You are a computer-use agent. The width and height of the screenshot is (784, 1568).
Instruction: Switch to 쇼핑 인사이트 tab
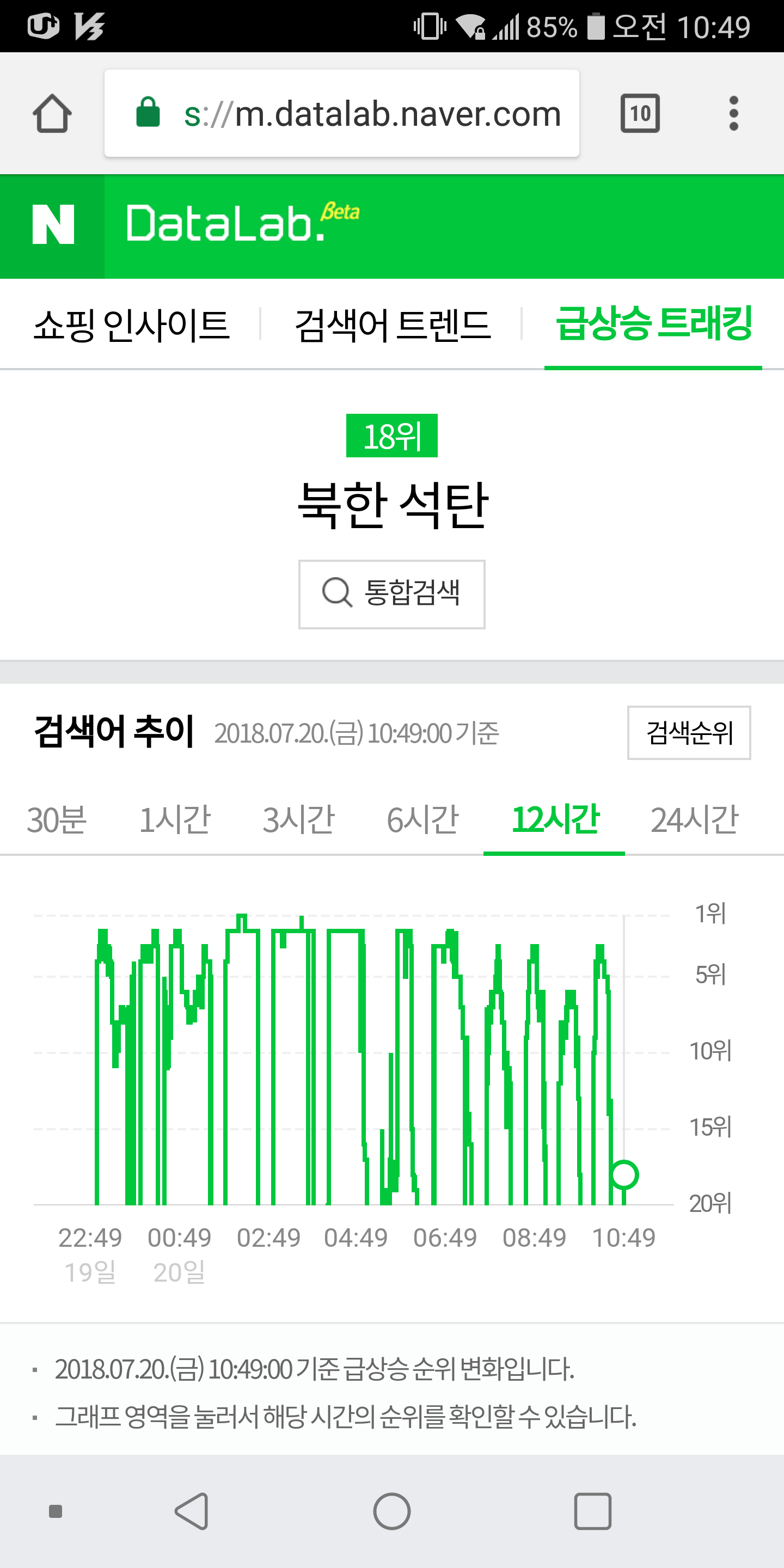coord(131,324)
